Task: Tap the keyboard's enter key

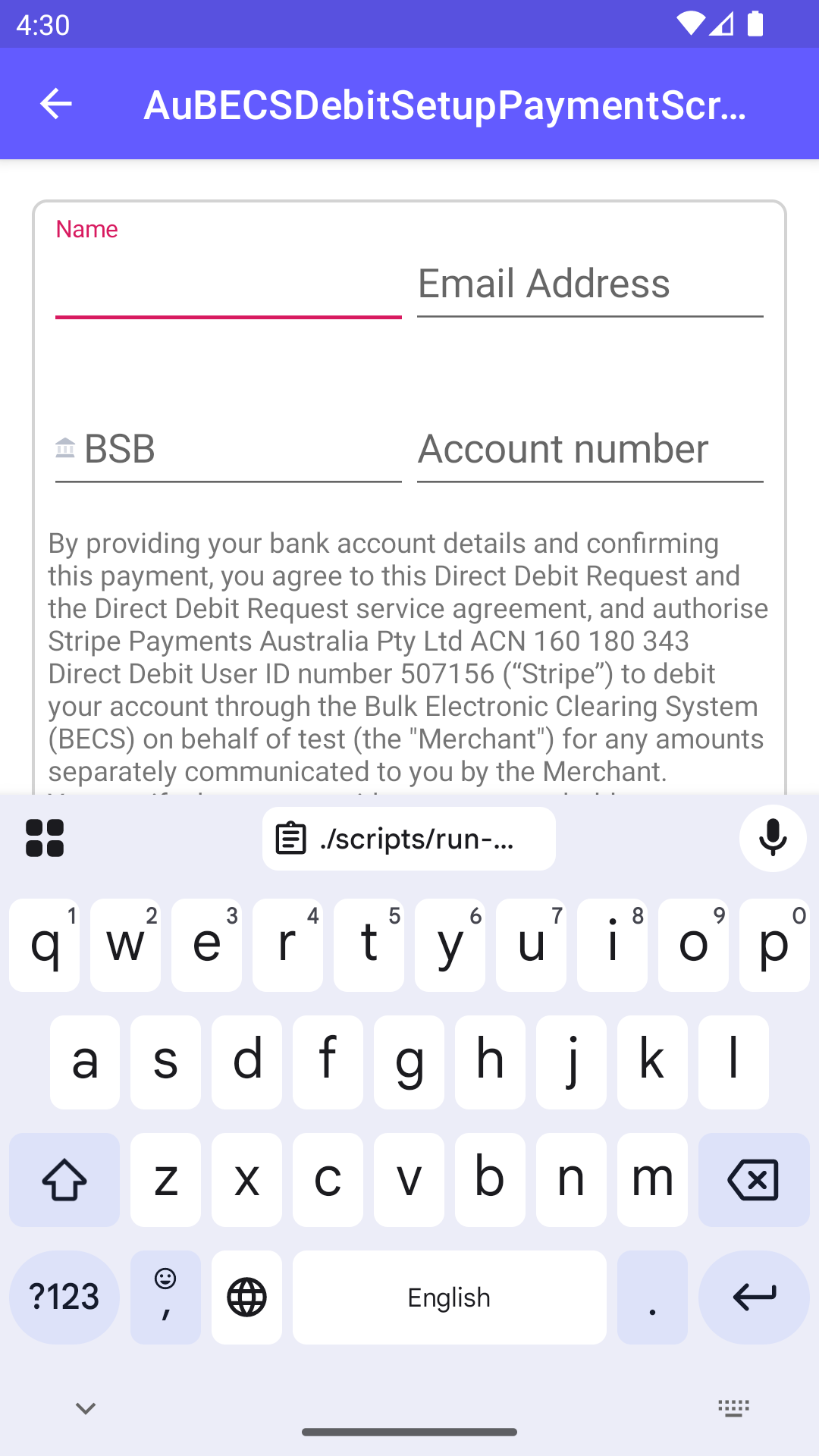Action: tap(753, 1298)
